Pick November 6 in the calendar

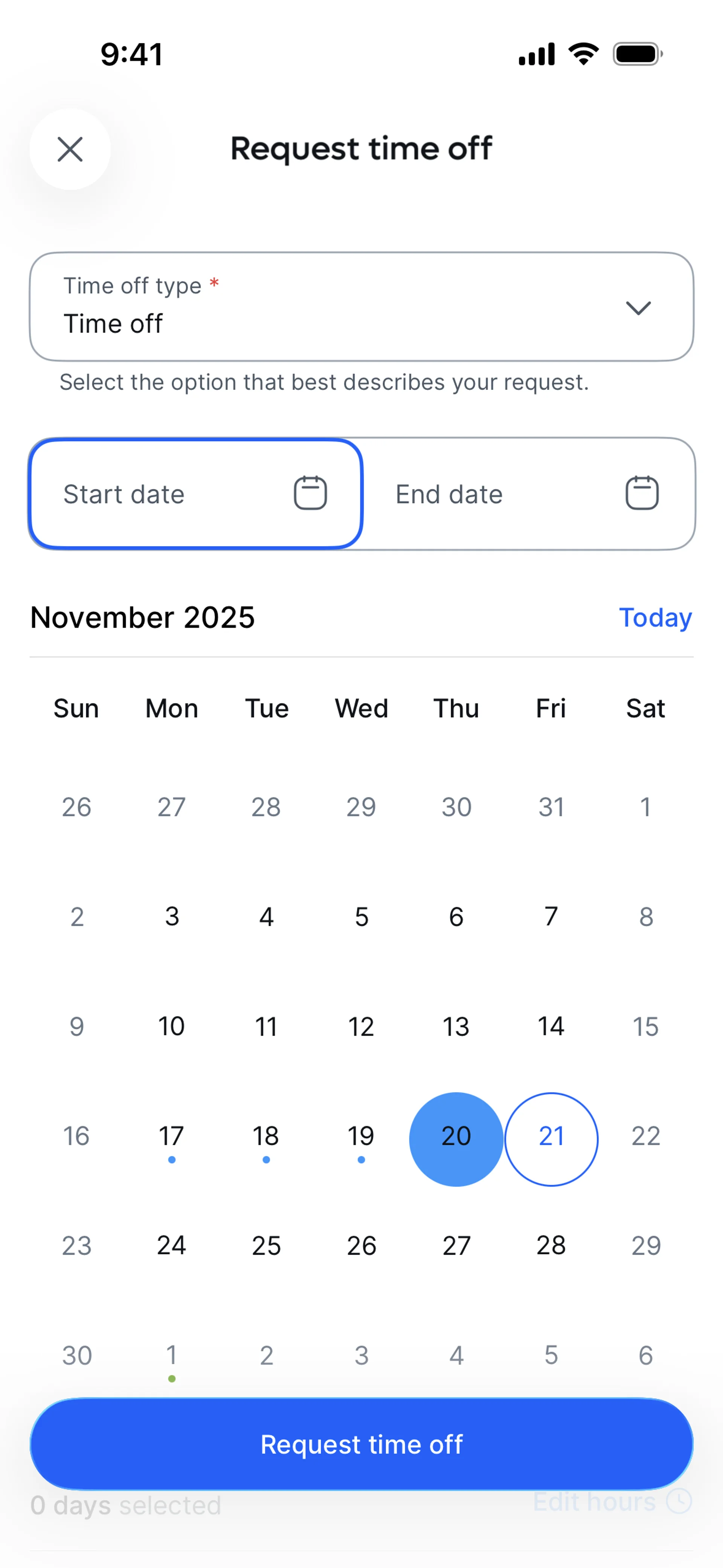pyautogui.click(x=456, y=917)
